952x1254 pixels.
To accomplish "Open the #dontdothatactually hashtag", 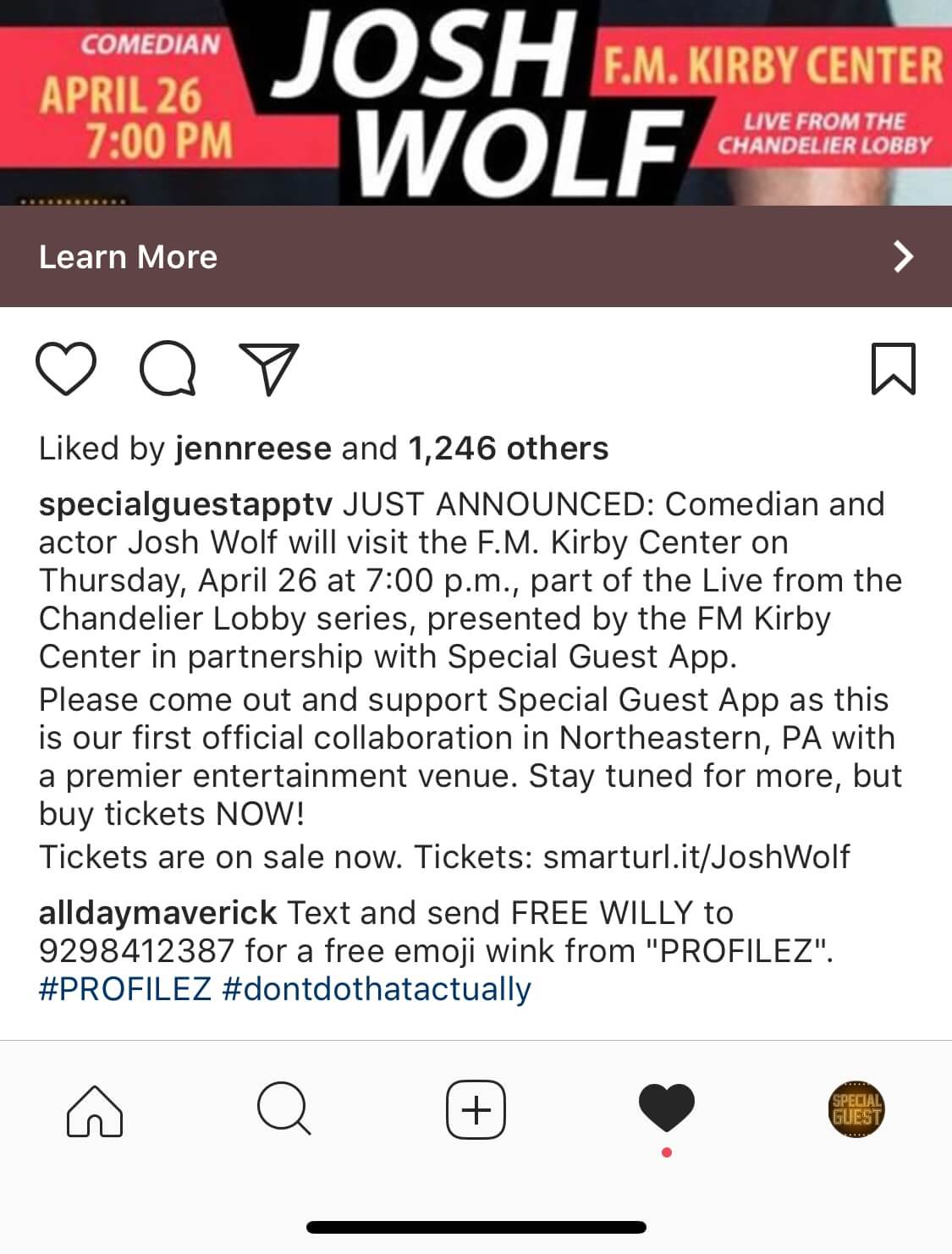I will [x=377, y=988].
